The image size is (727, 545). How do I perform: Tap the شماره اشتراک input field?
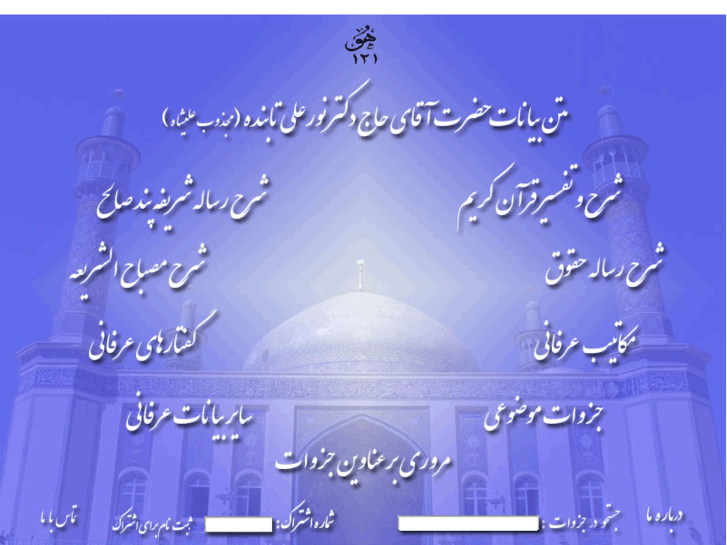tap(246, 523)
